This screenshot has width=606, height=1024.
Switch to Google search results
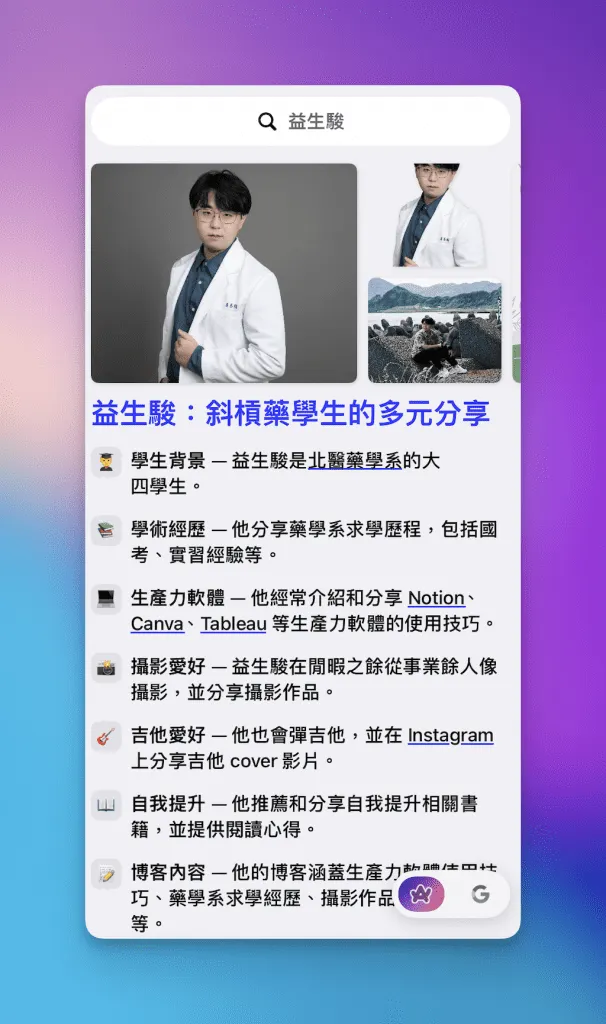click(x=480, y=894)
